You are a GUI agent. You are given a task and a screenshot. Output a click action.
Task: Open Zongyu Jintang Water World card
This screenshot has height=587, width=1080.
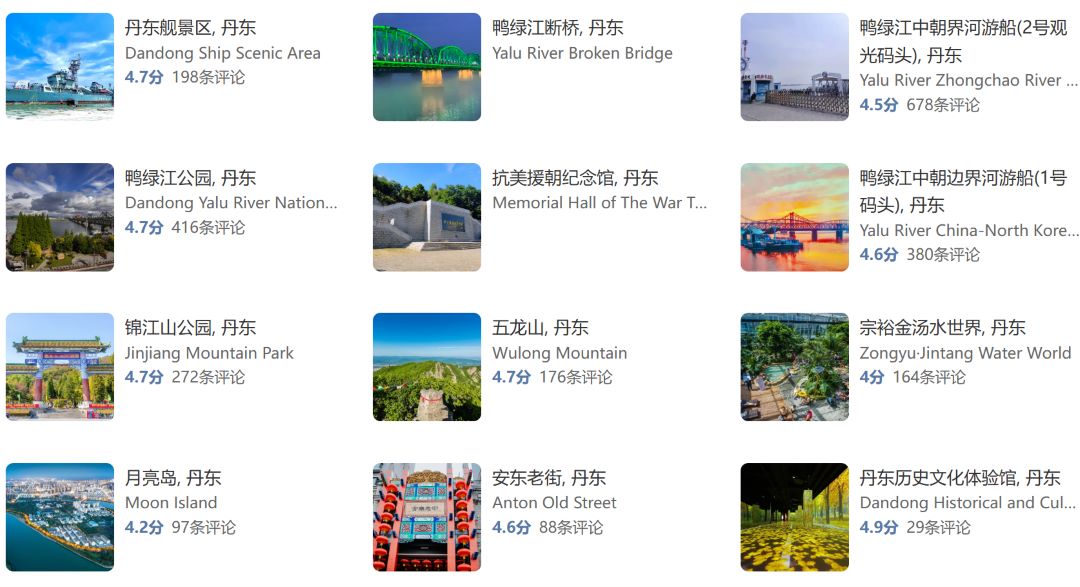(x=942, y=328)
